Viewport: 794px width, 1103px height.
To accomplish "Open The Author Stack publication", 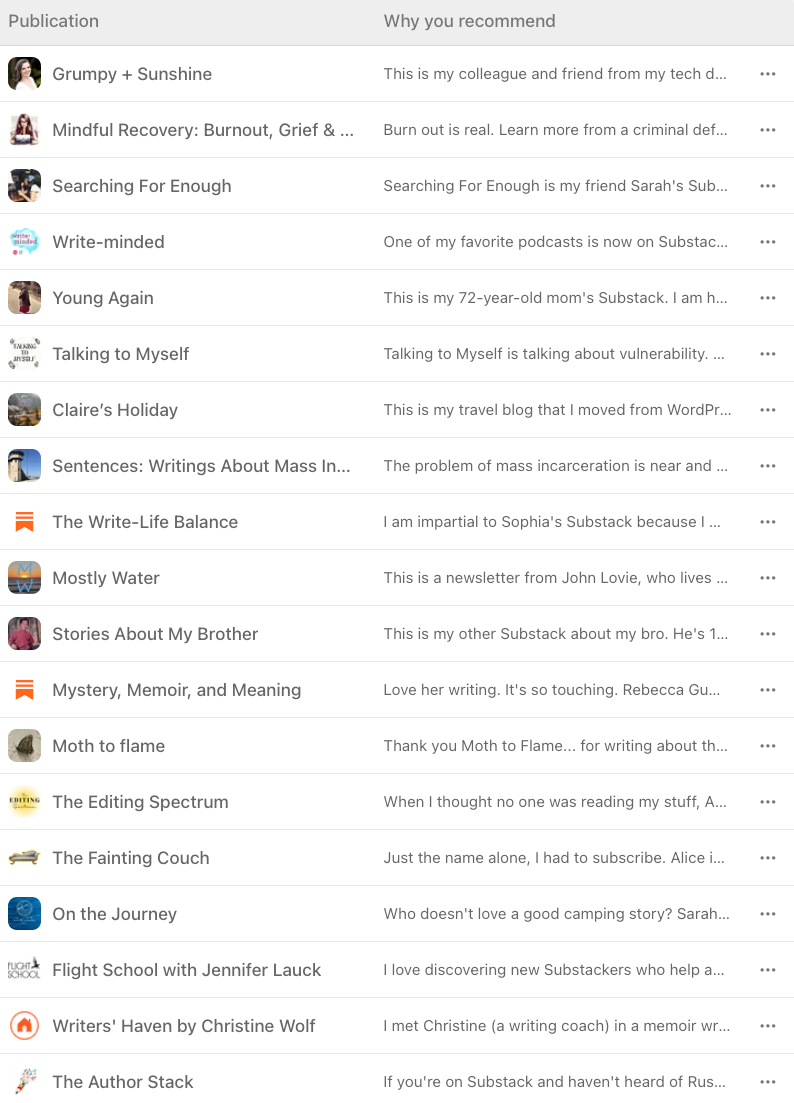I will coord(123,1082).
